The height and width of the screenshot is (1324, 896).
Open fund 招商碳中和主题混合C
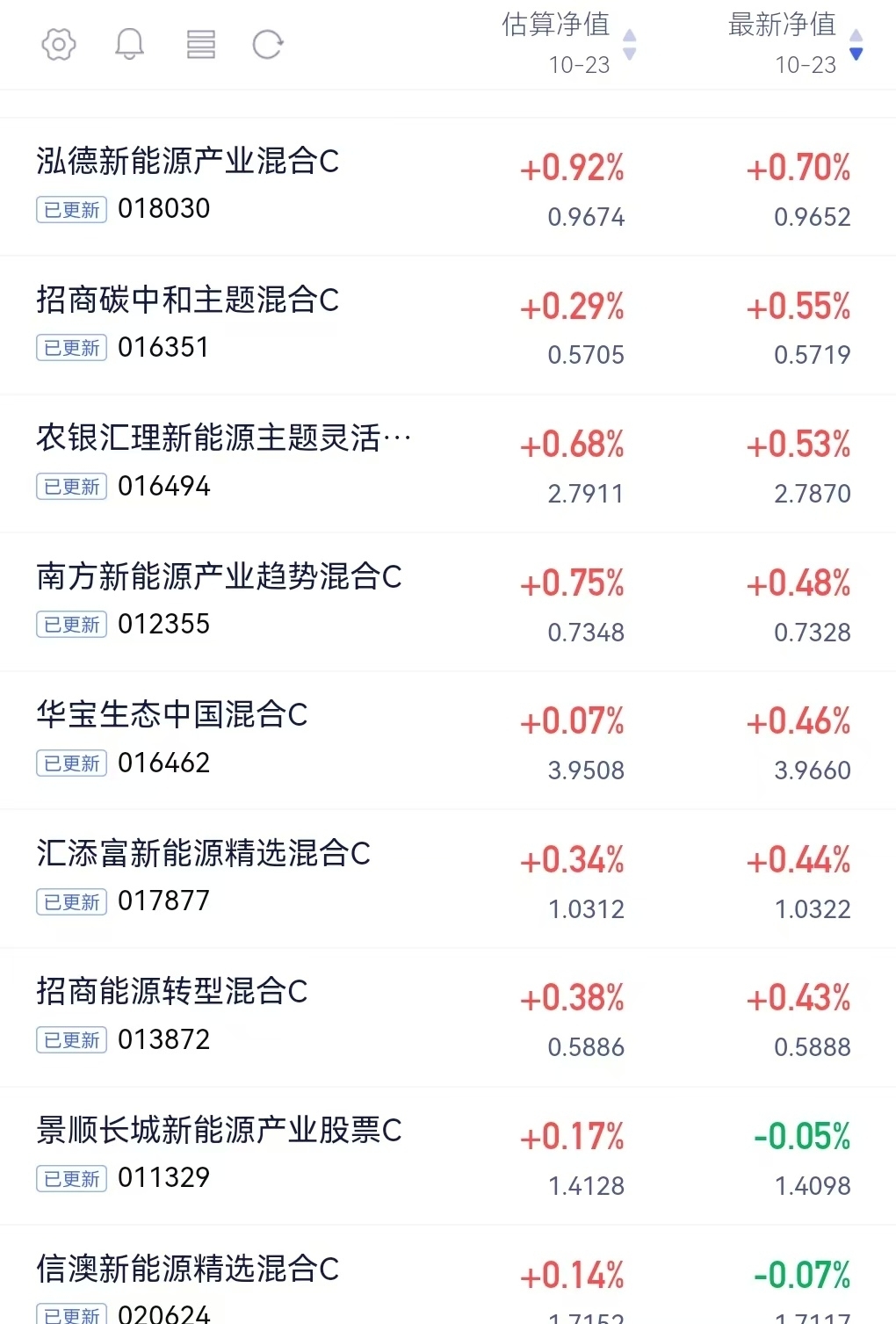click(187, 300)
